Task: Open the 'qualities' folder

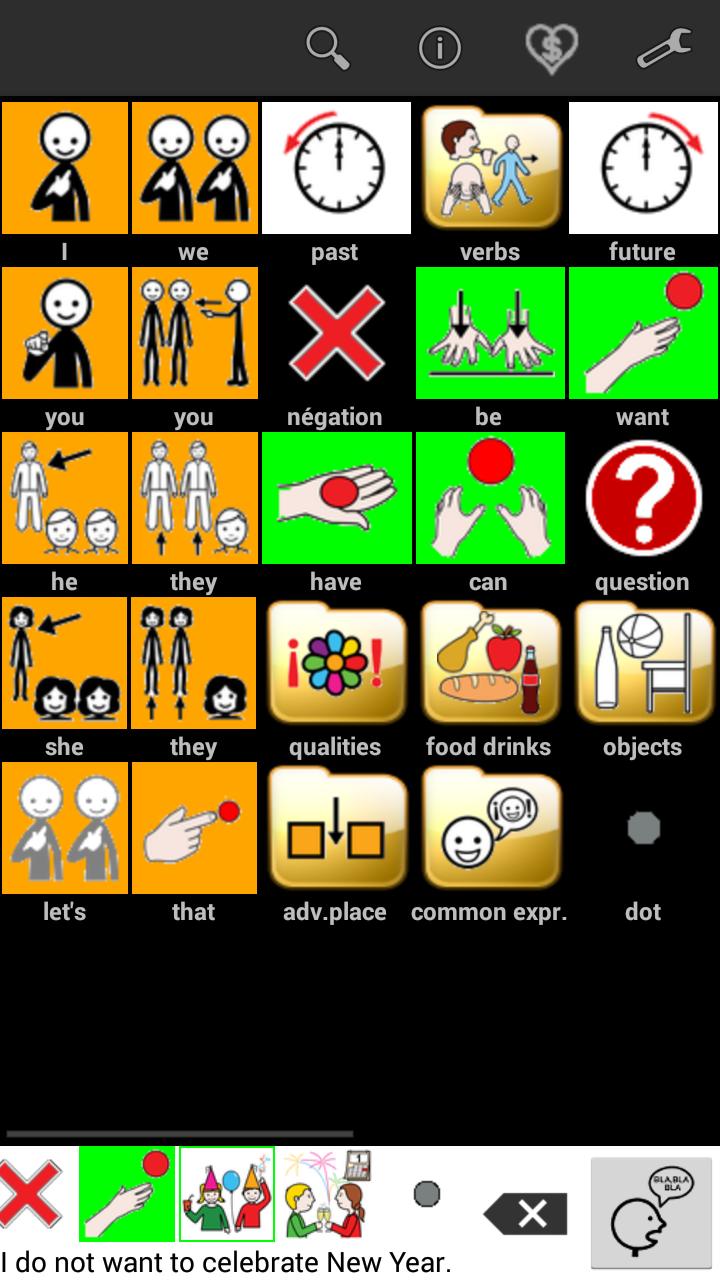Action: coord(336,662)
